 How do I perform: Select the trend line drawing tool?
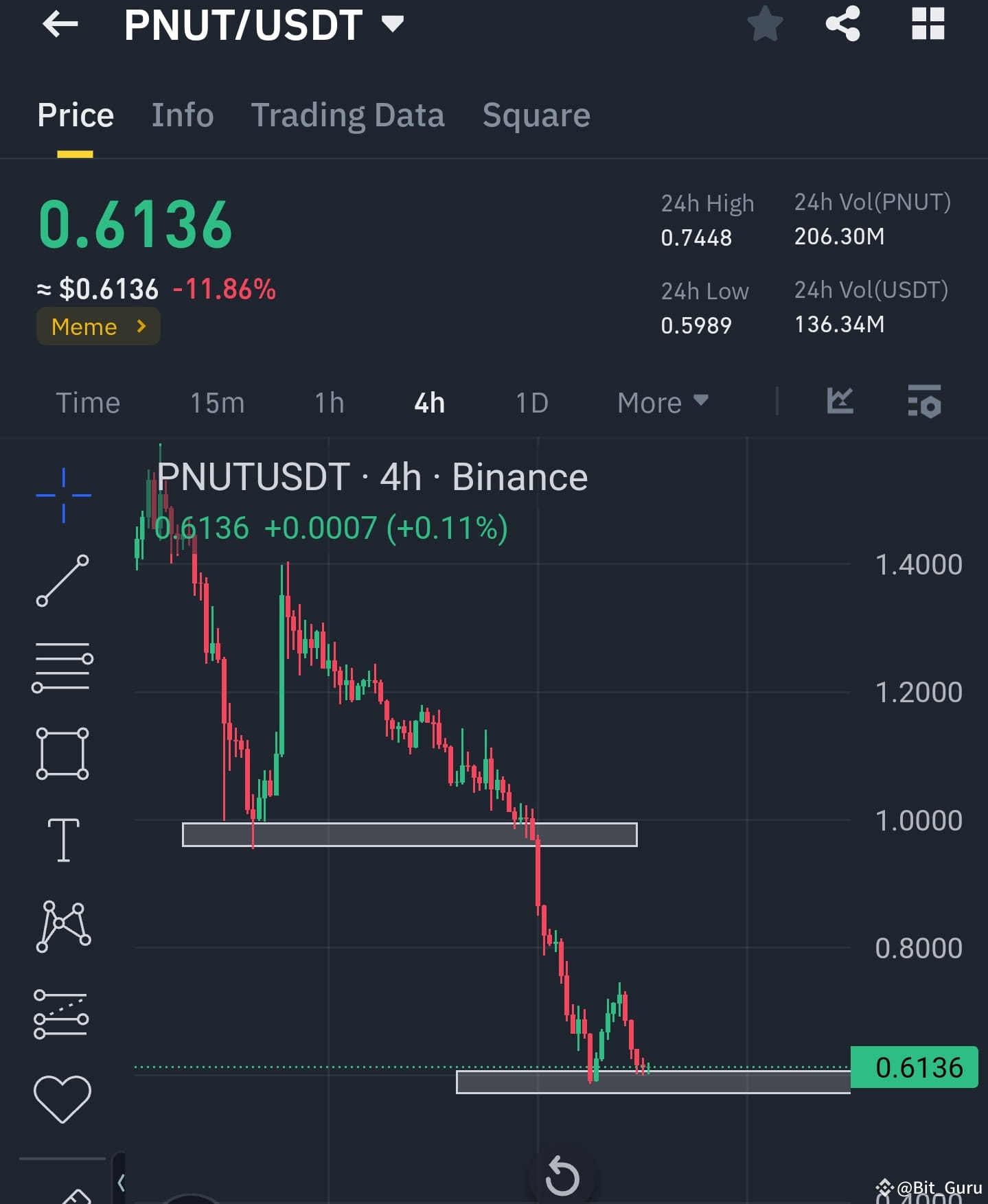point(63,580)
